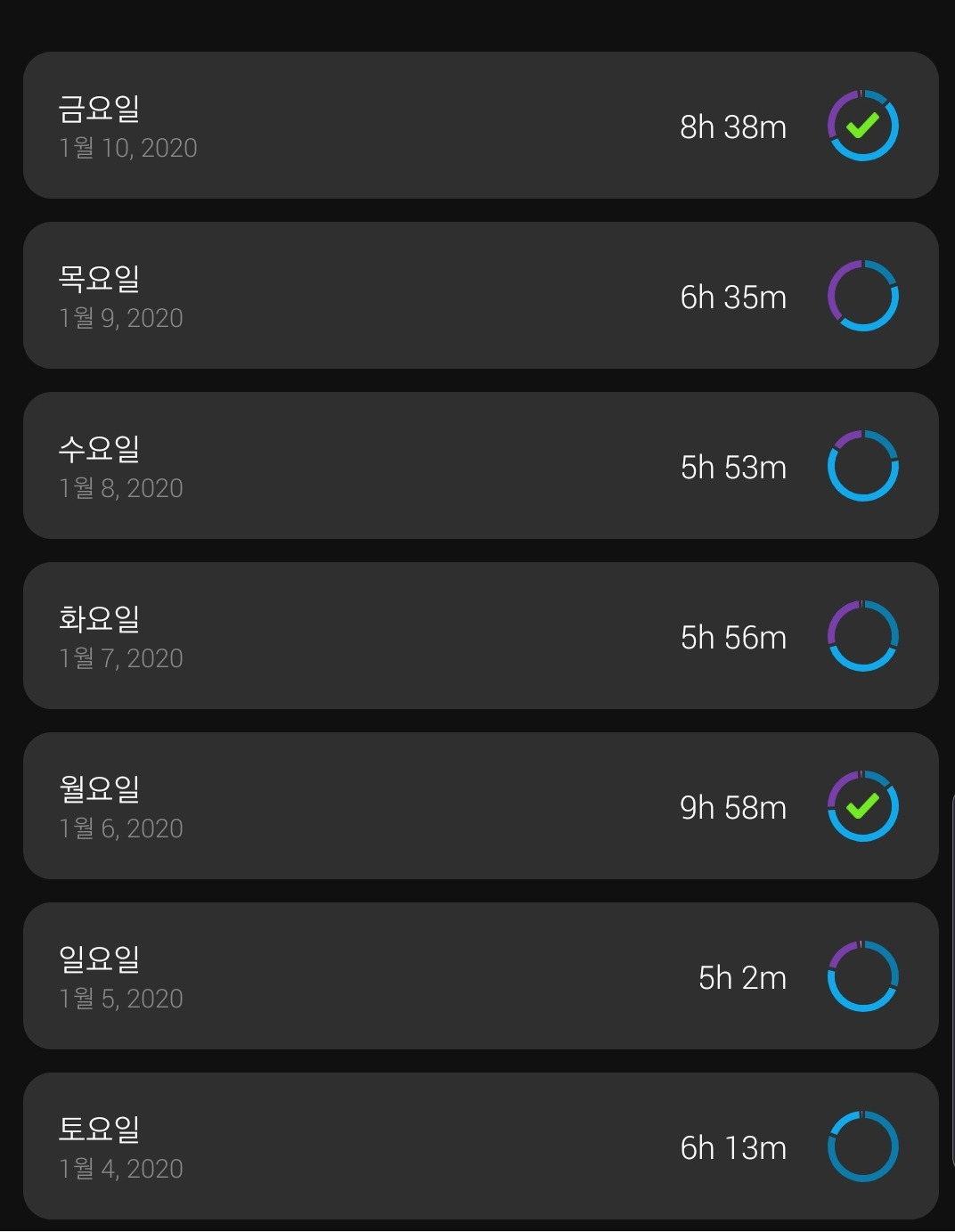Tap Saturday's progress ring to adjust goal
This screenshot has height=1232, width=955.
(862, 1147)
